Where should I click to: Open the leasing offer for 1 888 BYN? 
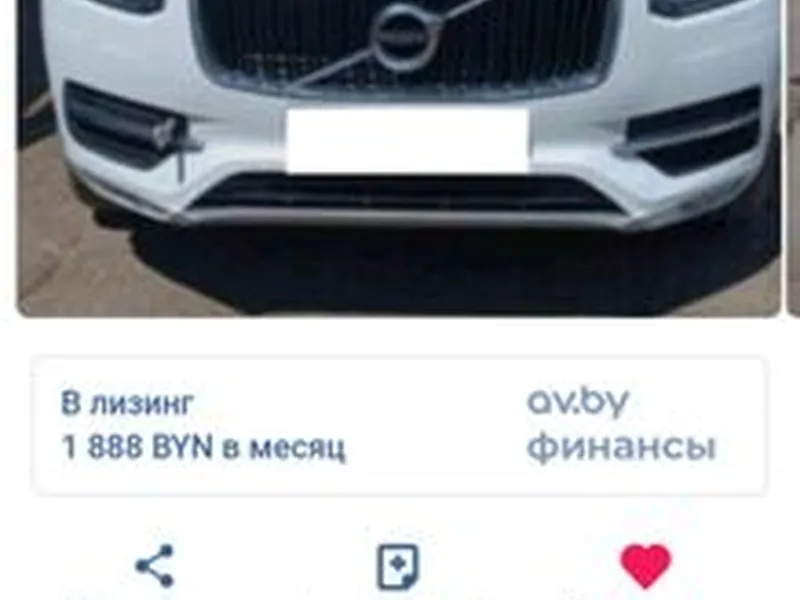point(400,425)
